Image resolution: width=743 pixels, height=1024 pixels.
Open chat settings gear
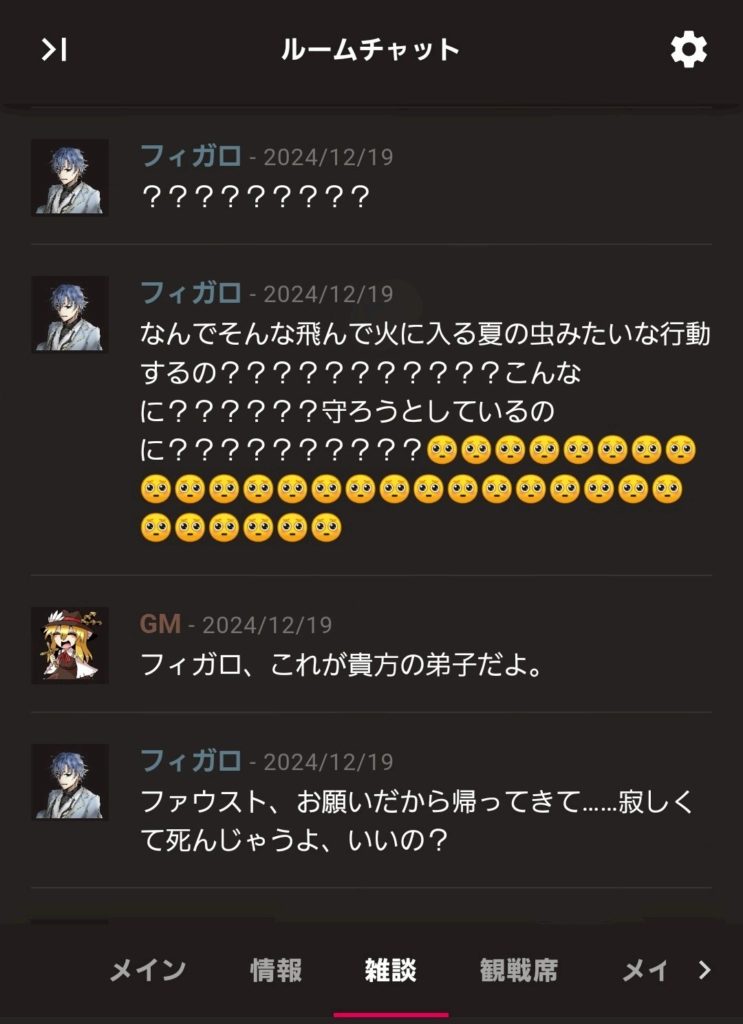689,50
